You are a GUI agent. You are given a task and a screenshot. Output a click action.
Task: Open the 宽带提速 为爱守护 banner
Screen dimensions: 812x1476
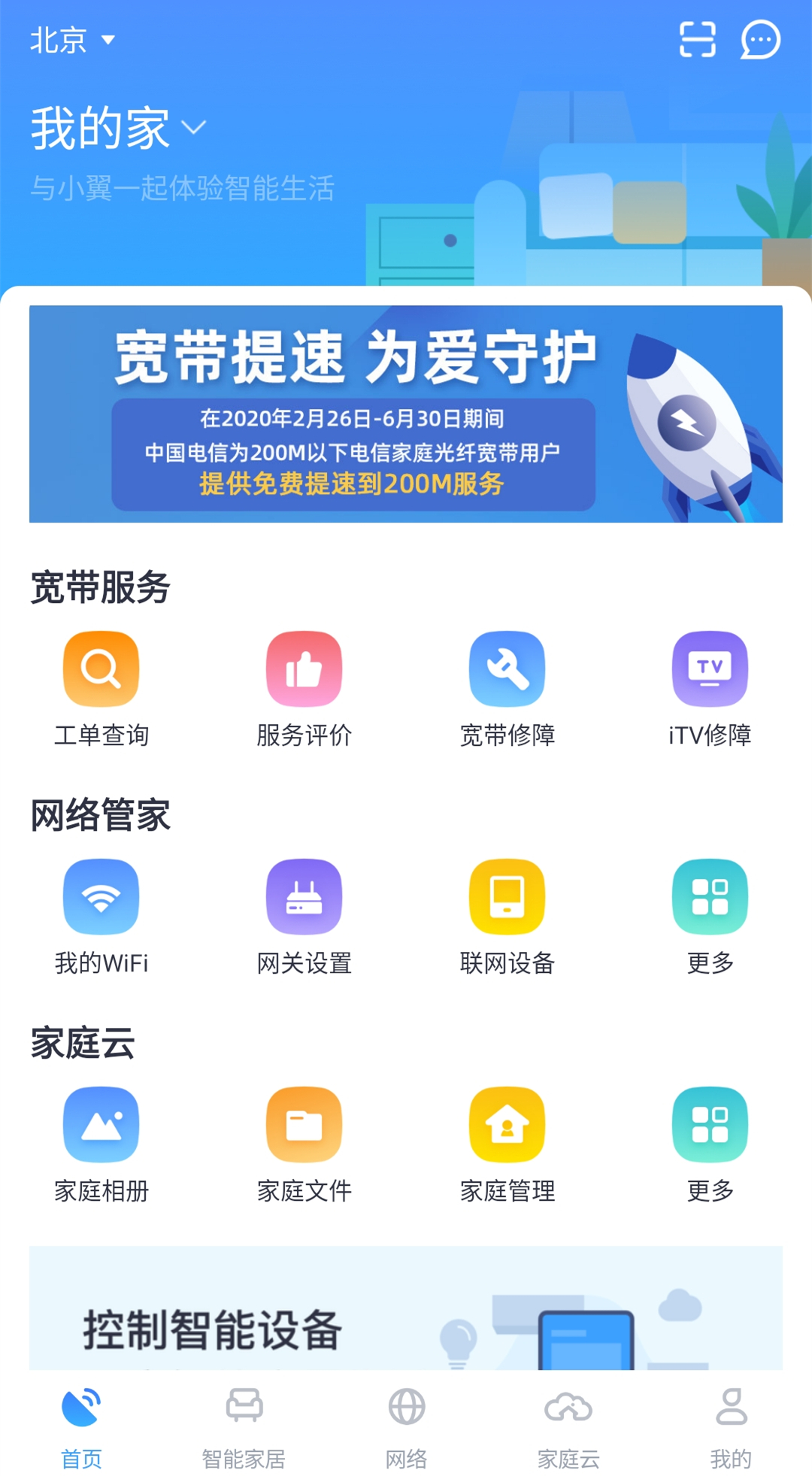(406, 414)
